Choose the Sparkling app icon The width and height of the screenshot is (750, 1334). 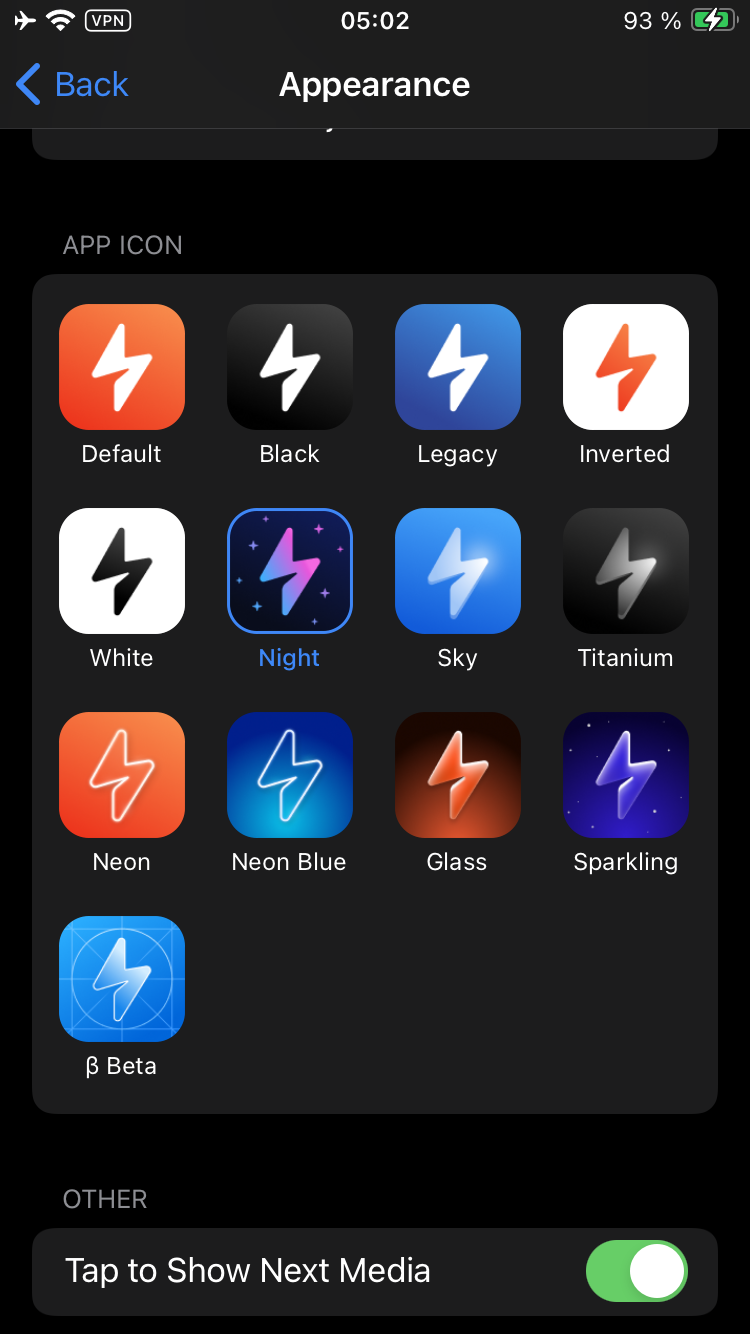point(626,775)
